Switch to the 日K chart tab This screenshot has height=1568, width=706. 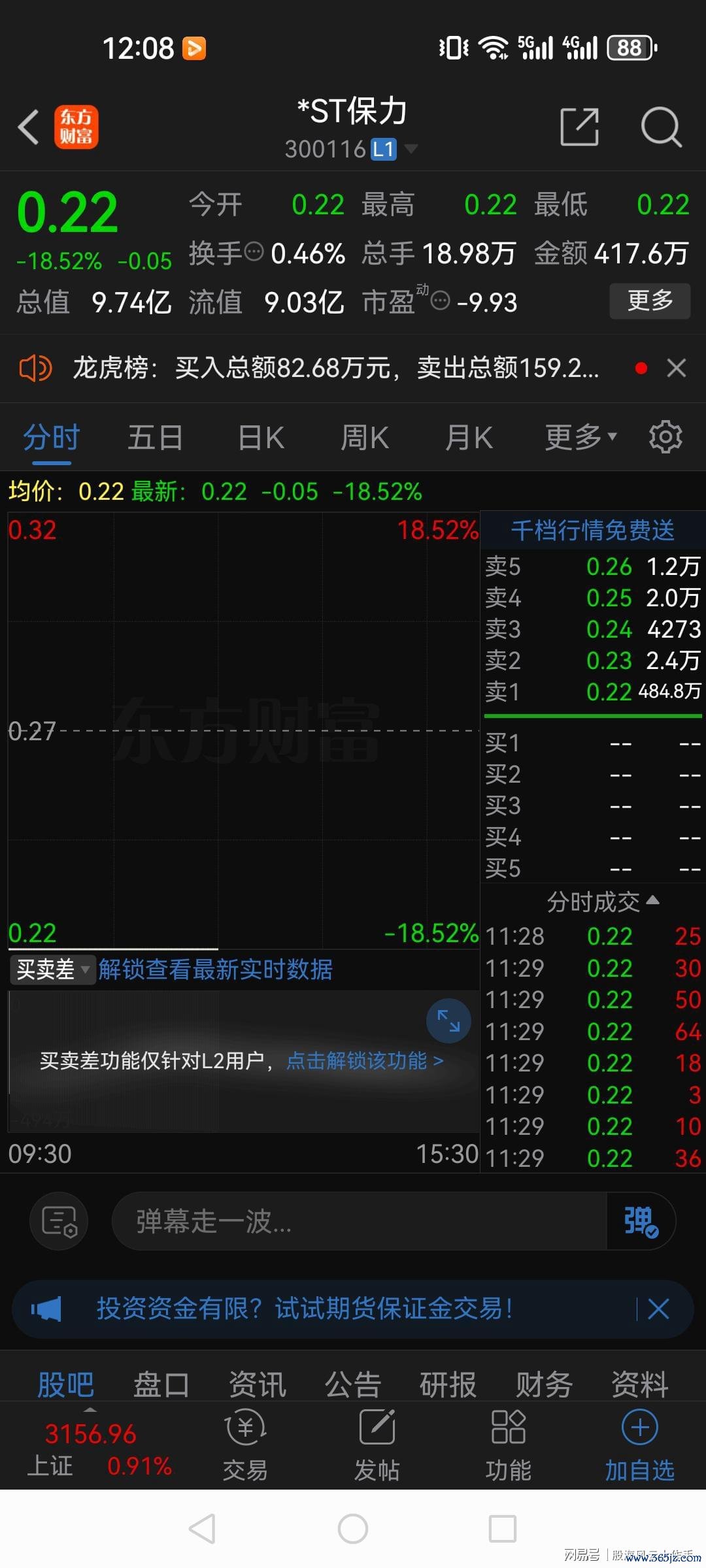tap(261, 438)
